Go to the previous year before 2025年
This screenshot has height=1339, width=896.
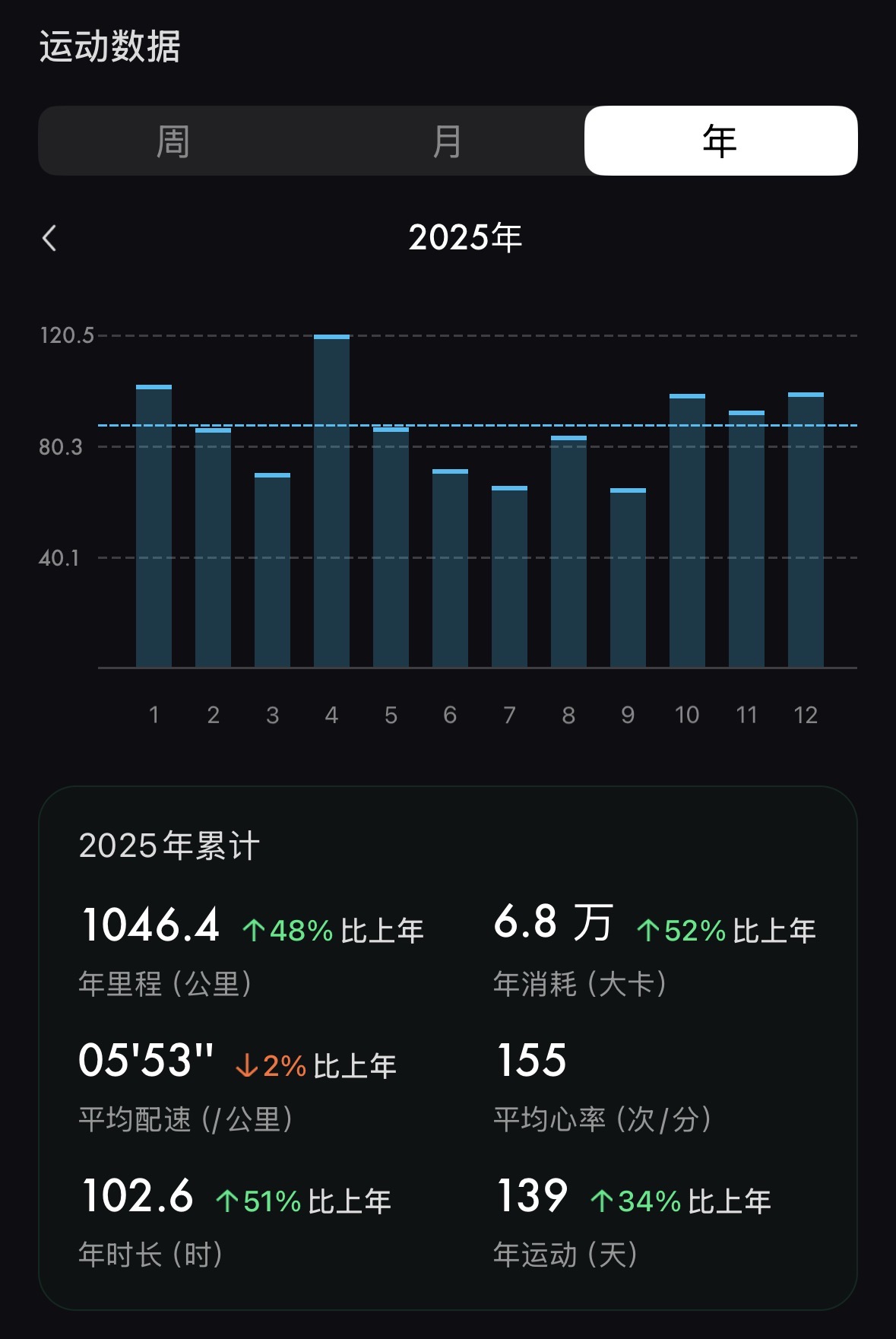point(50,238)
